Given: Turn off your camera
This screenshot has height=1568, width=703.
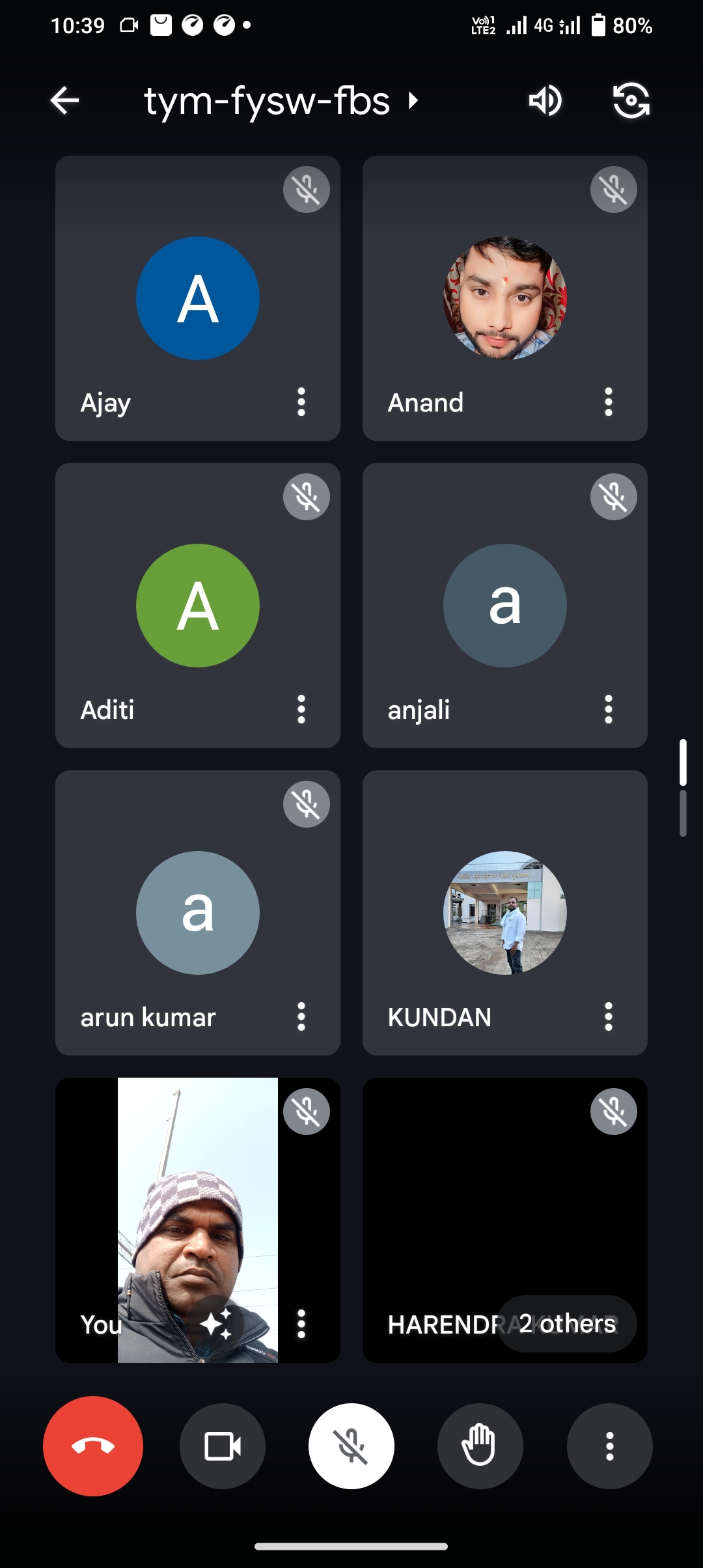Looking at the screenshot, I should pyautogui.click(x=223, y=1446).
